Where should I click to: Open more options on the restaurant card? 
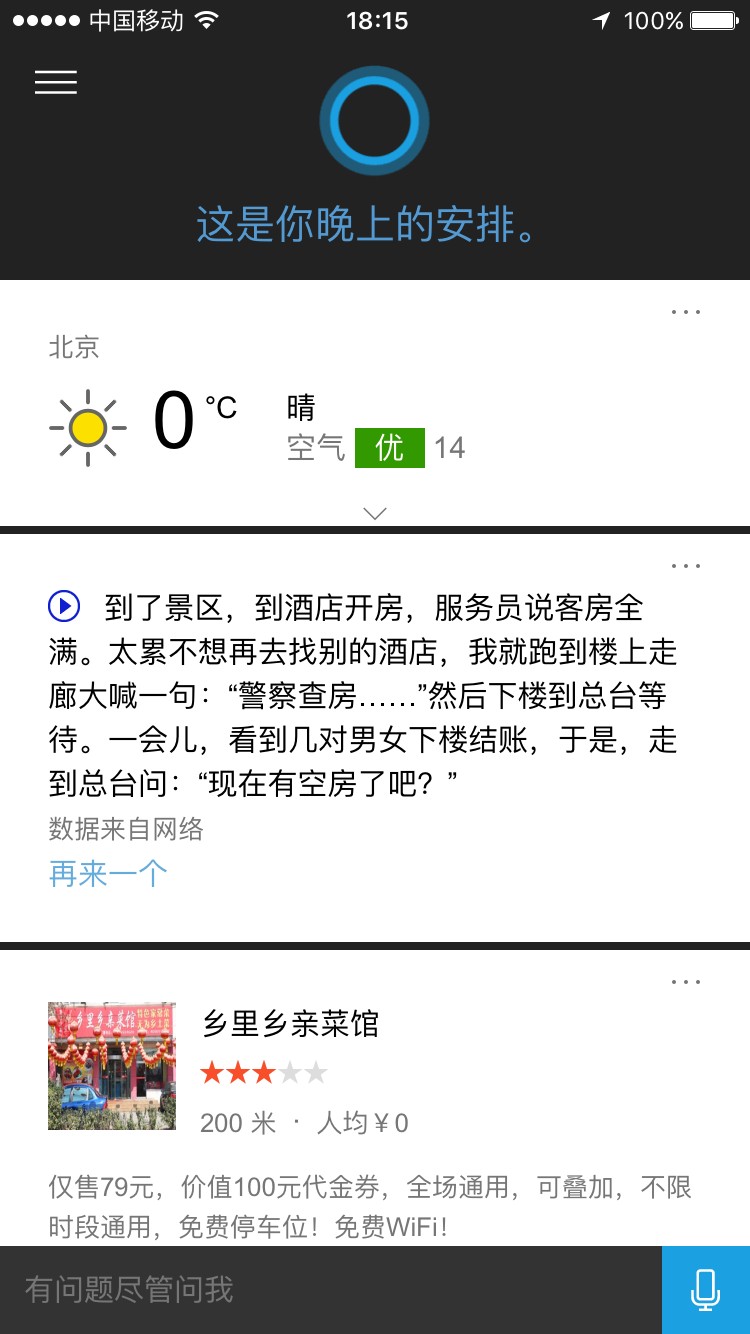(686, 982)
